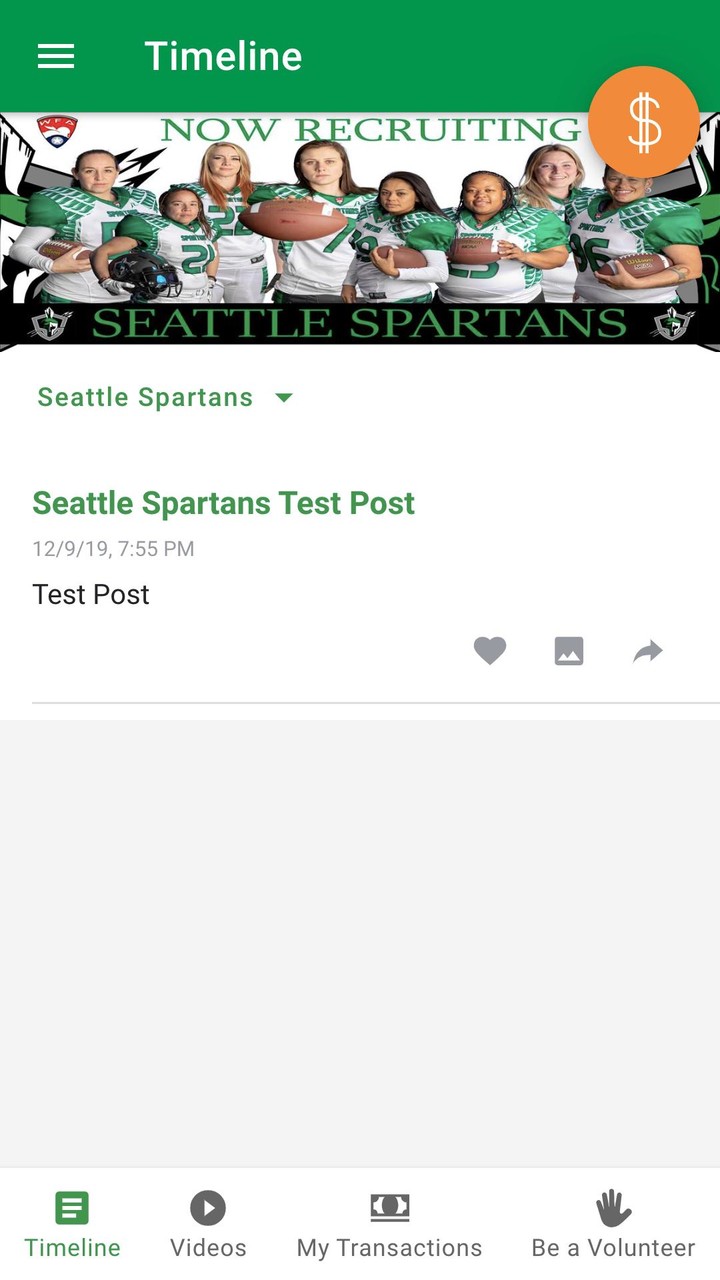Select the Videos play icon
This screenshot has width=720, height=1280.
point(207,1207)
